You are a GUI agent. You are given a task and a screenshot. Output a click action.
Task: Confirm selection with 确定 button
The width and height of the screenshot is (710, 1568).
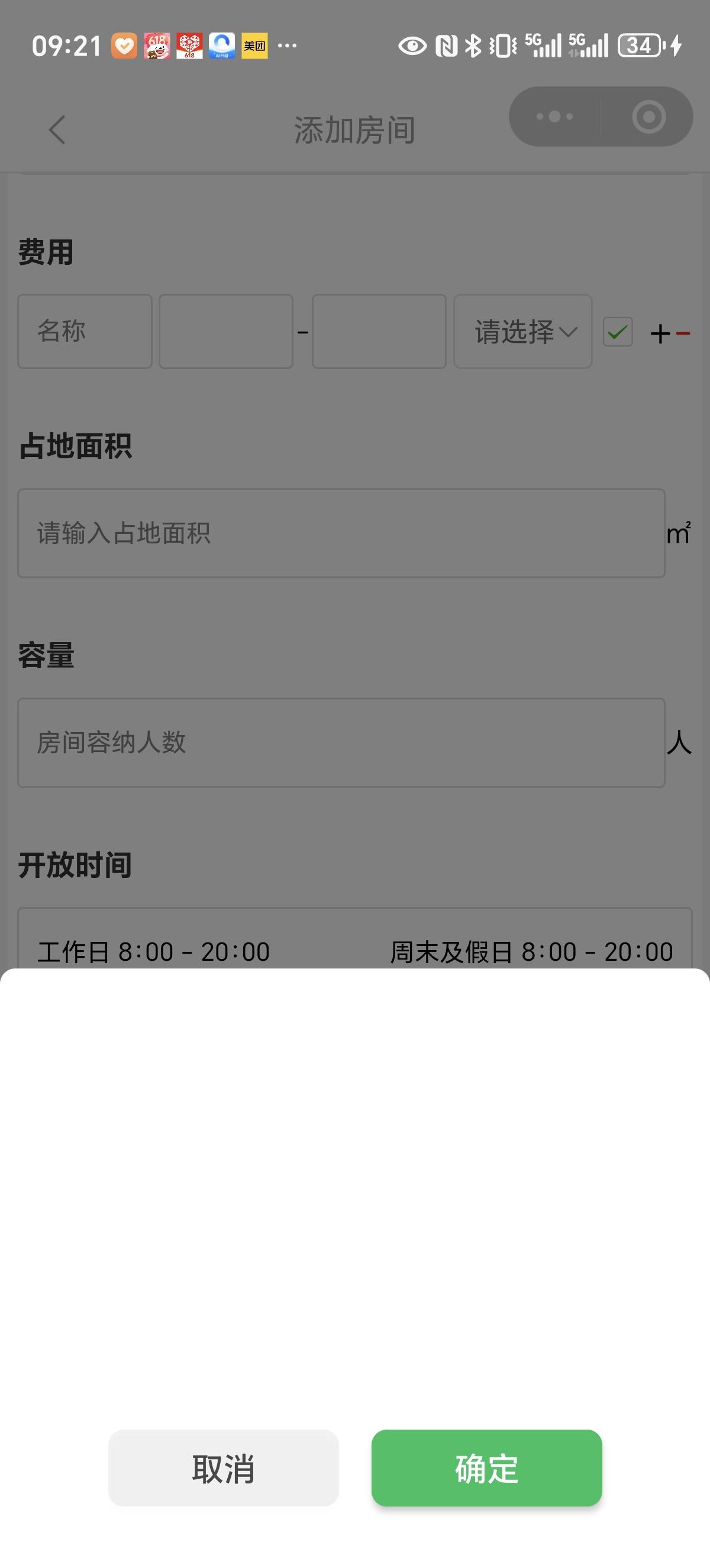(x=486, y=1467)
